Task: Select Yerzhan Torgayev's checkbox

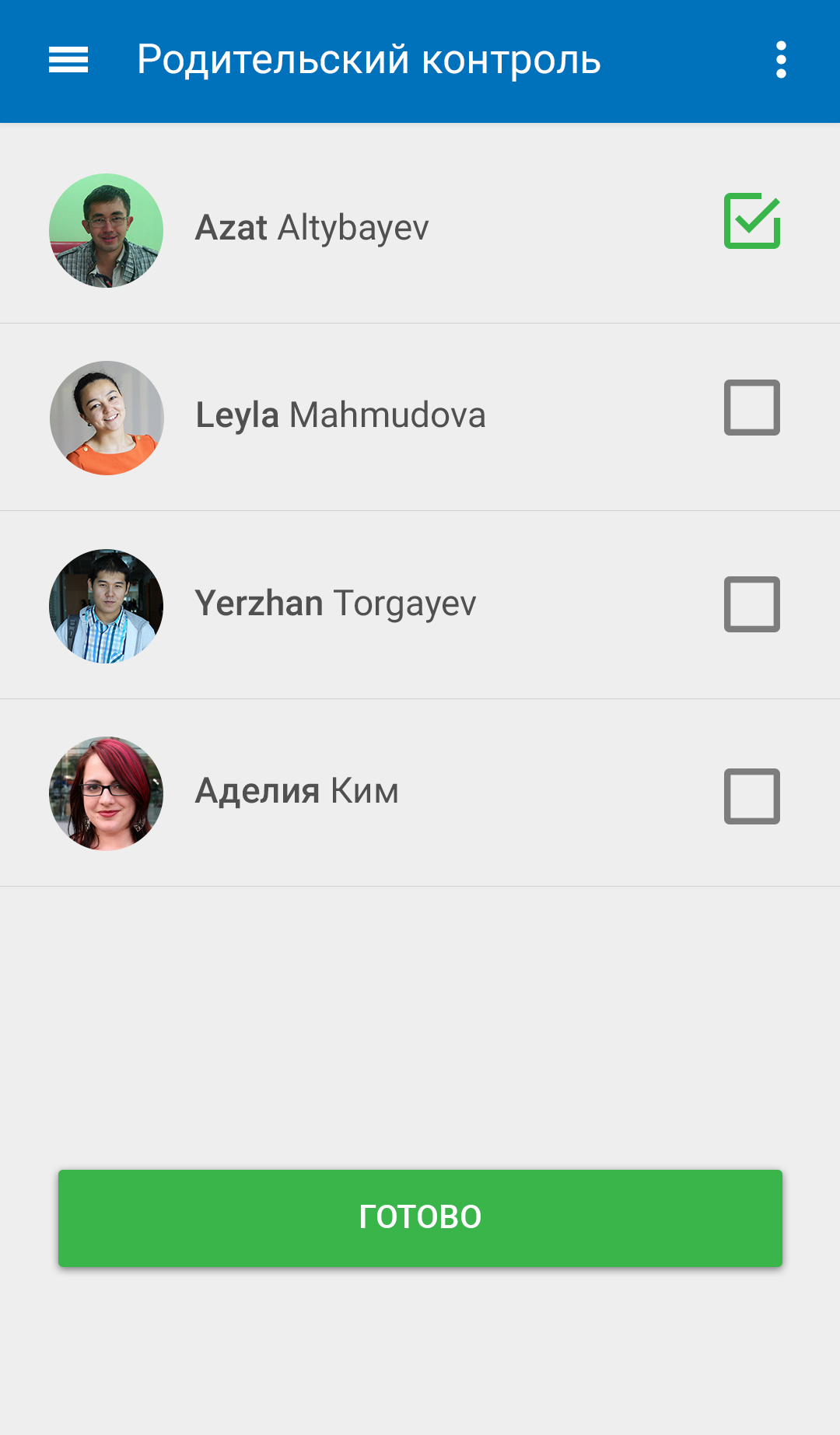Action: (x=751, y=604)
